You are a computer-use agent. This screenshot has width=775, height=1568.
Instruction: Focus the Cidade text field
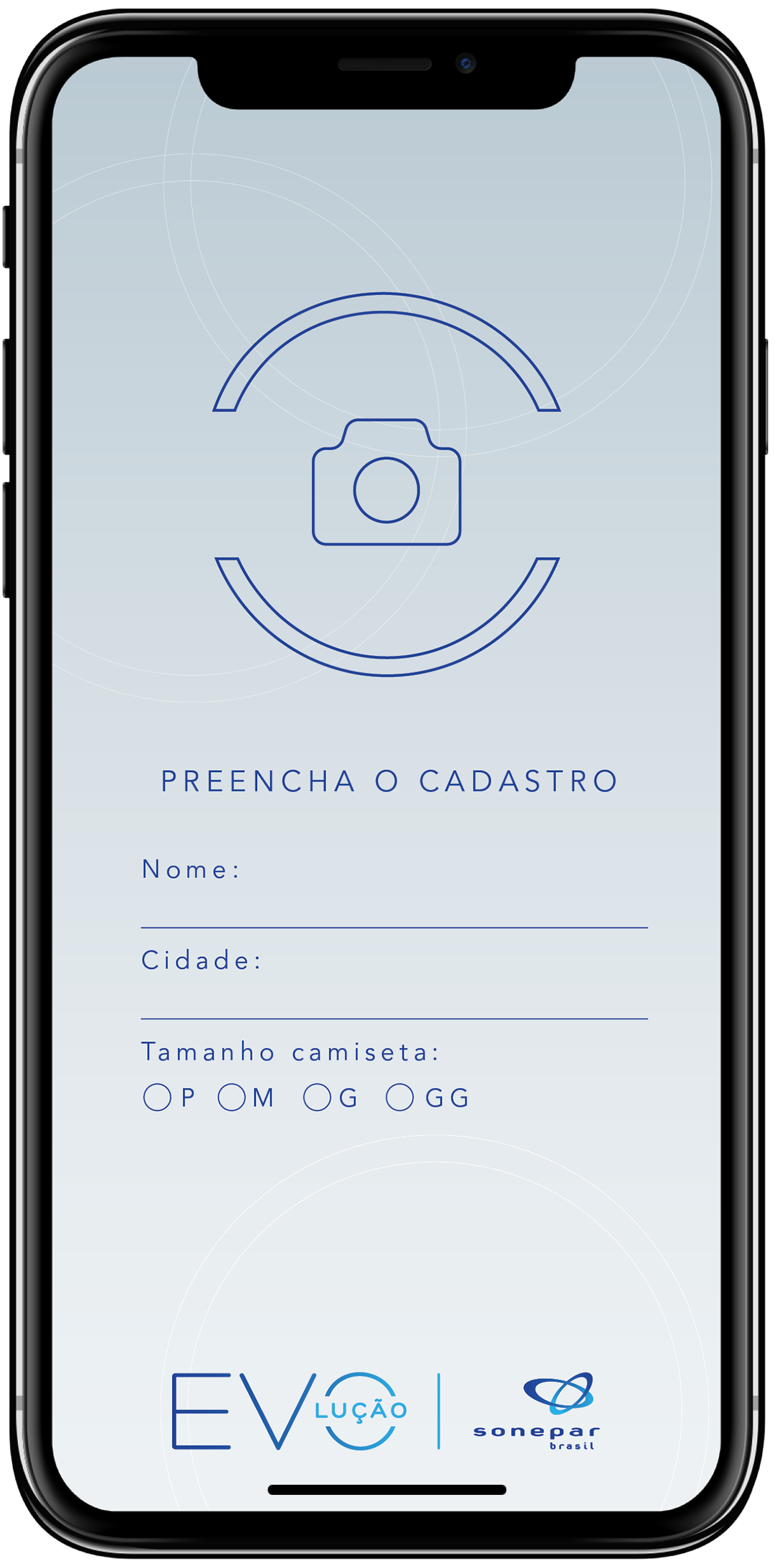coord(394,983)
